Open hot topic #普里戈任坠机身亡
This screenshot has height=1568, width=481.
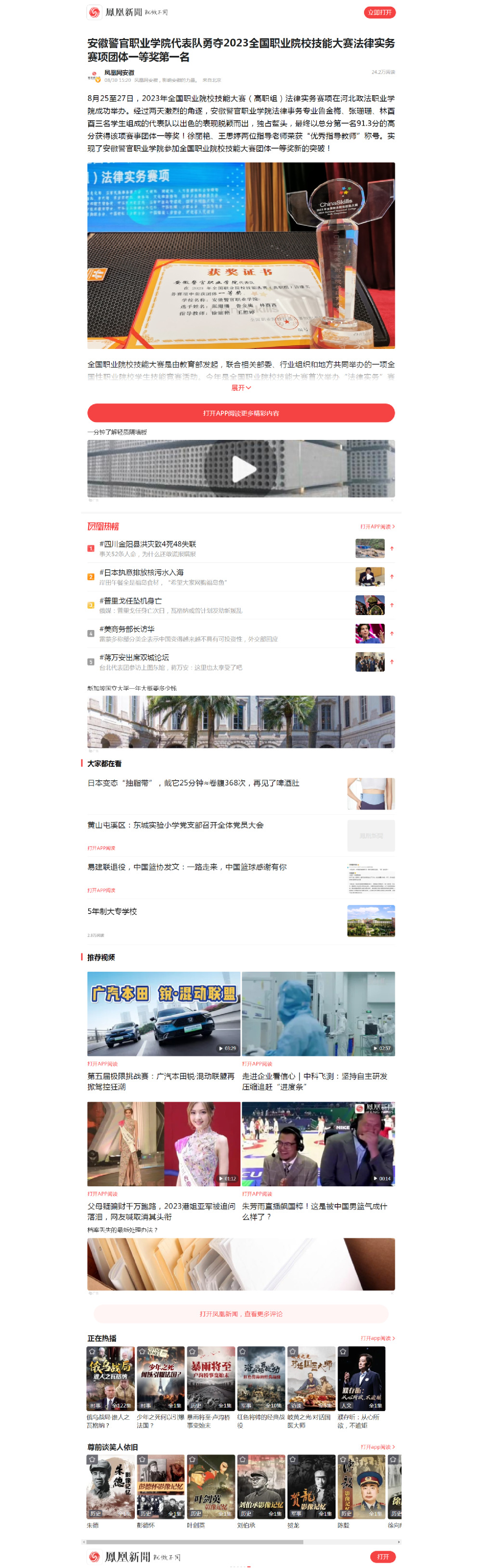pyautogui.click(x=131, y=601)
